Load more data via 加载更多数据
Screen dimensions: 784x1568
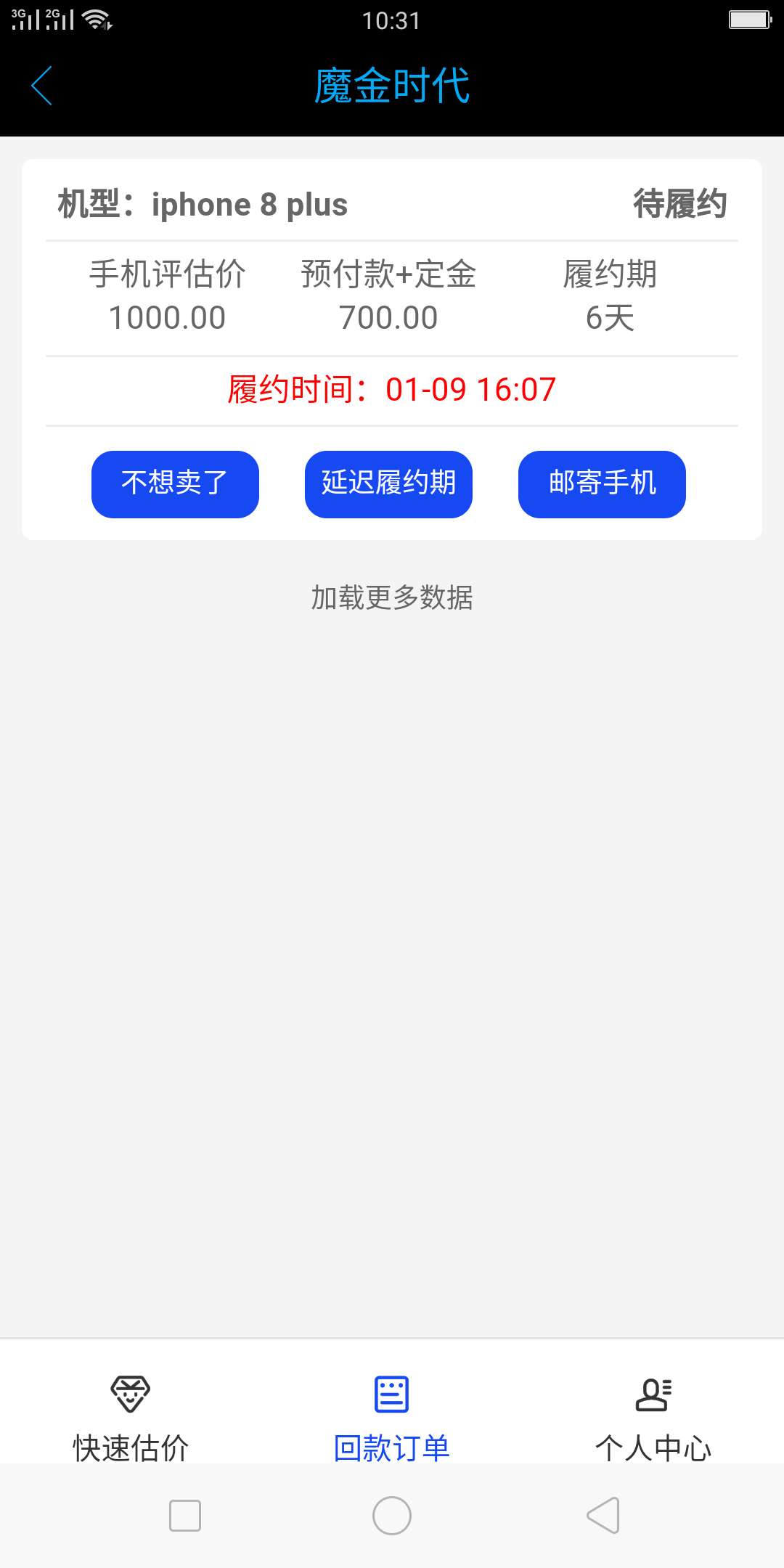point(392,597)
